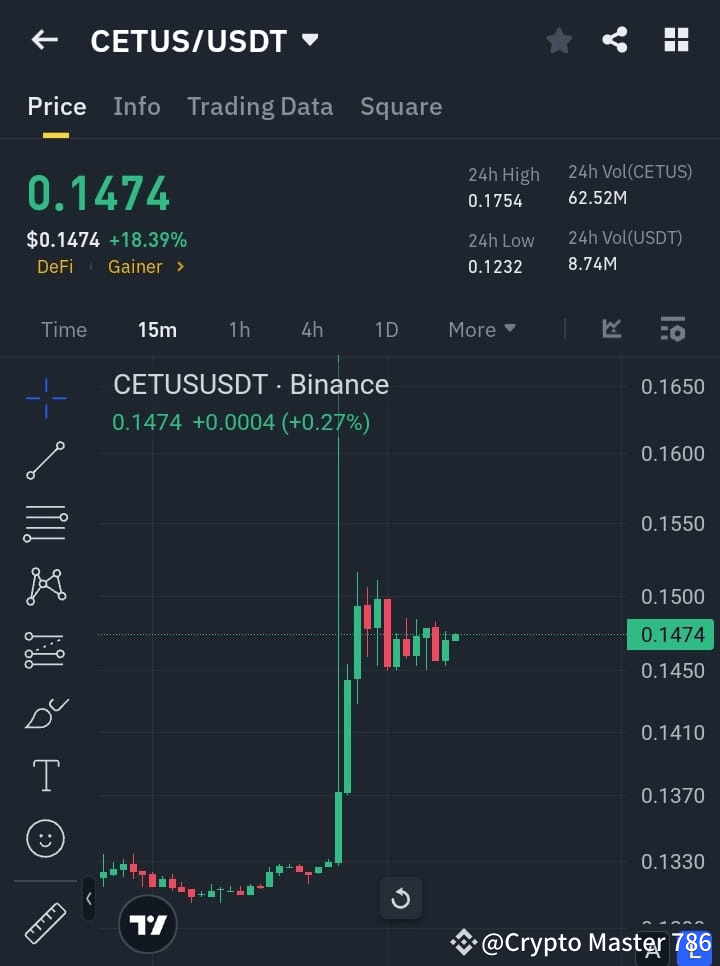Open the chart settings icon
This screenshot has width=720, height=966.
673,329
